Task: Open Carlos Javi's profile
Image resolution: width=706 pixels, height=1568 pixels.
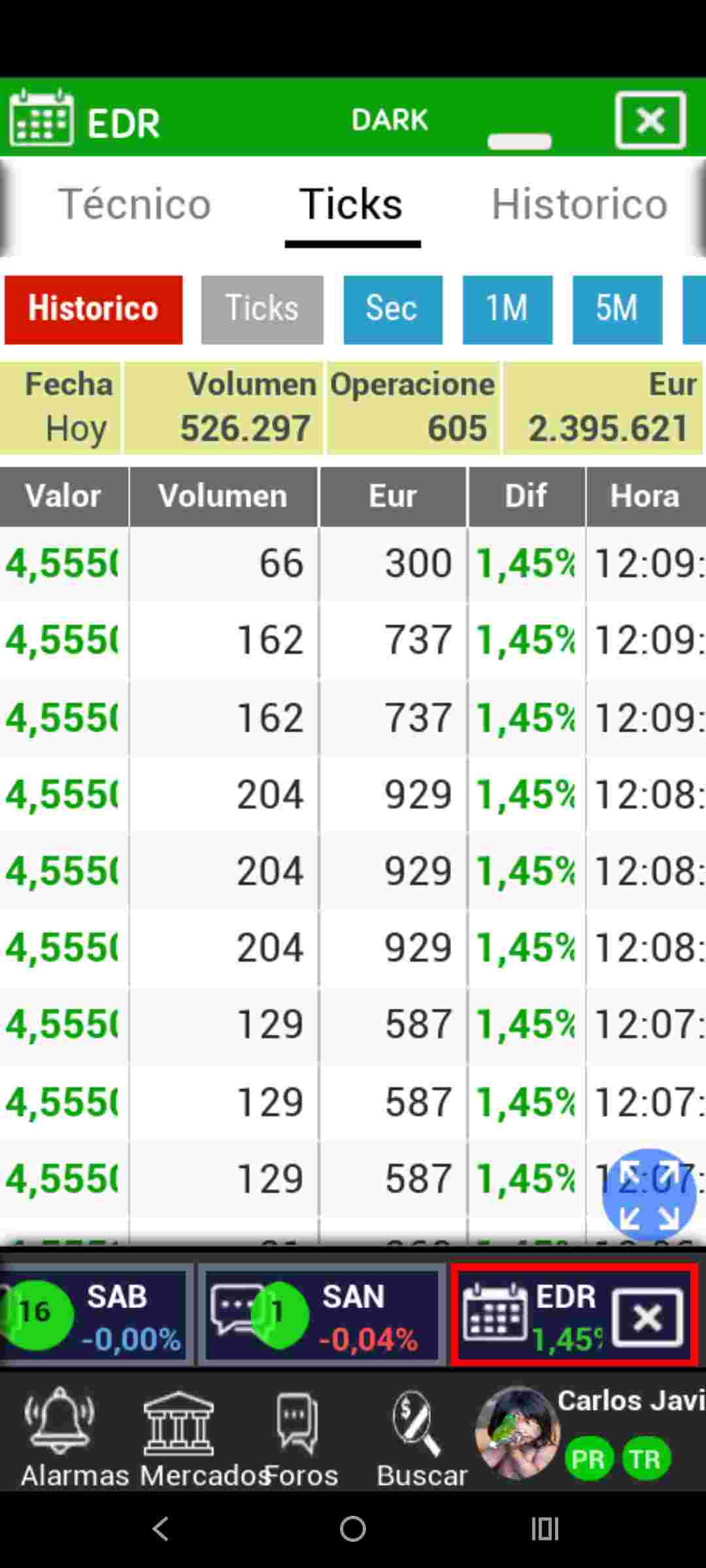Action: pyautogui.click(x=590, y=1433)
